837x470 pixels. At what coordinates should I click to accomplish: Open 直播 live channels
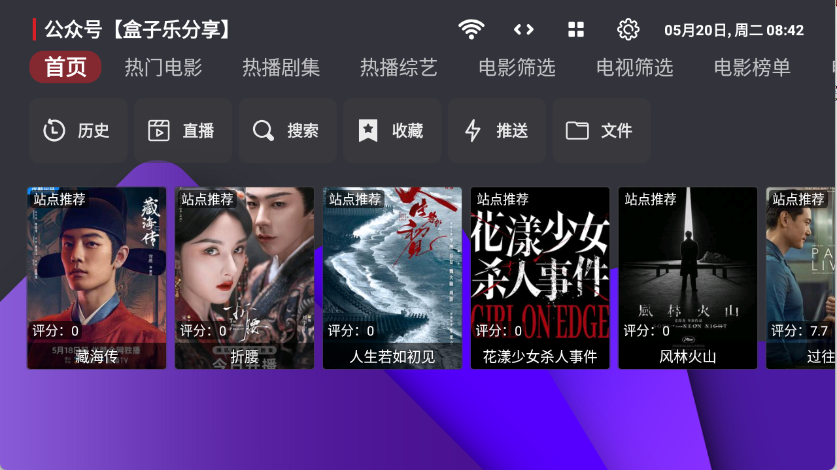coord(182,130)
